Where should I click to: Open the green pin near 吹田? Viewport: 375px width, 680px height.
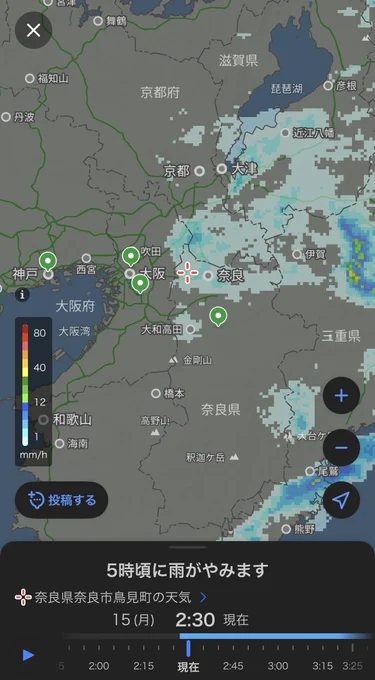click(x=131, y=256)
